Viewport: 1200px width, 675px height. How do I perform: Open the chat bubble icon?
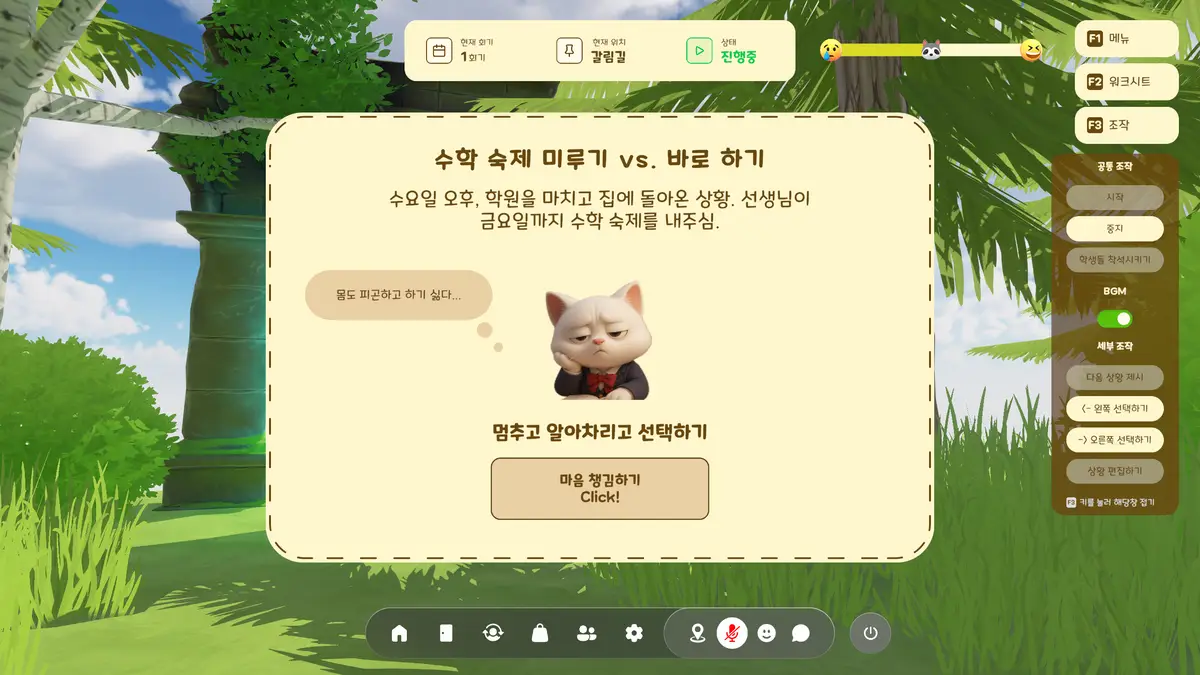[x=801, y=633]
